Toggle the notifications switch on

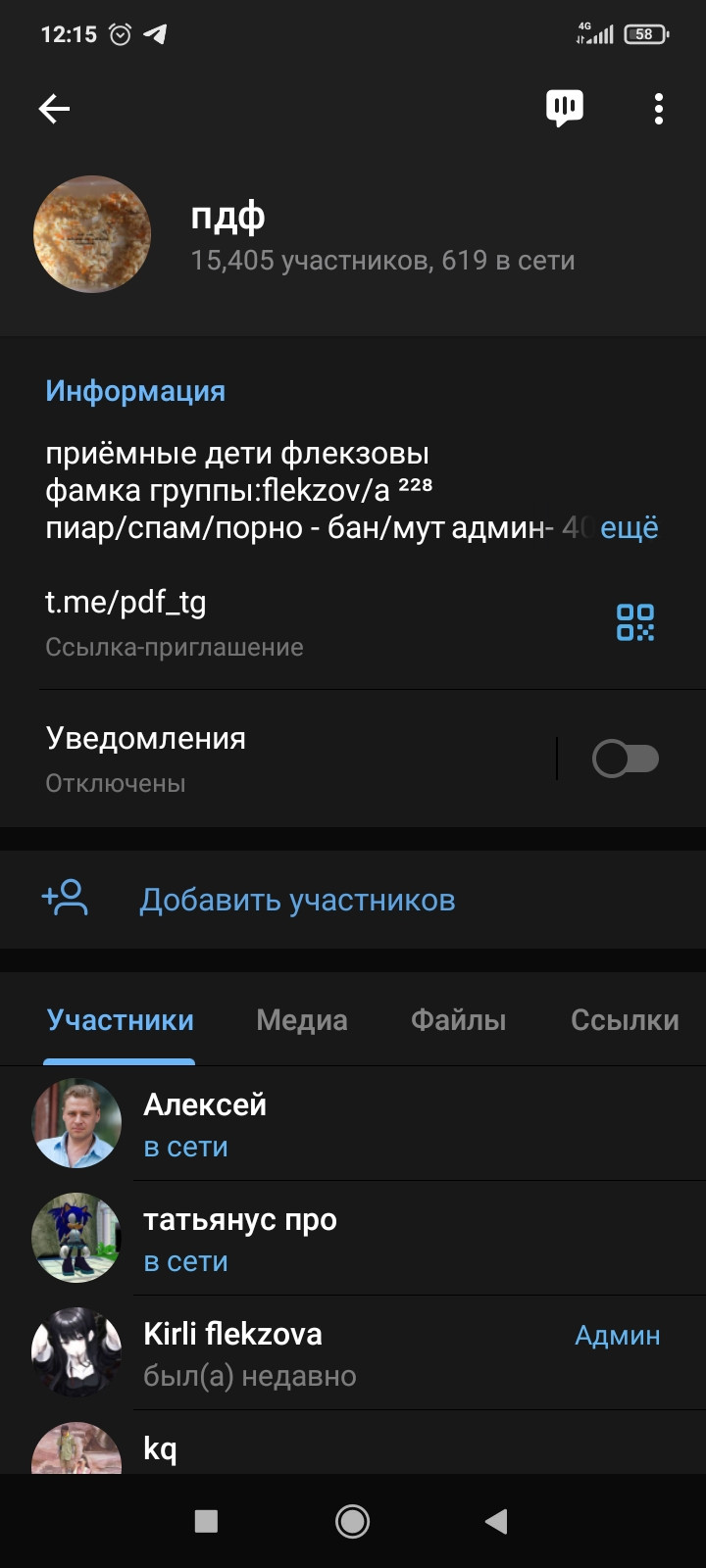pyautogui.click(x=625, y=759)
